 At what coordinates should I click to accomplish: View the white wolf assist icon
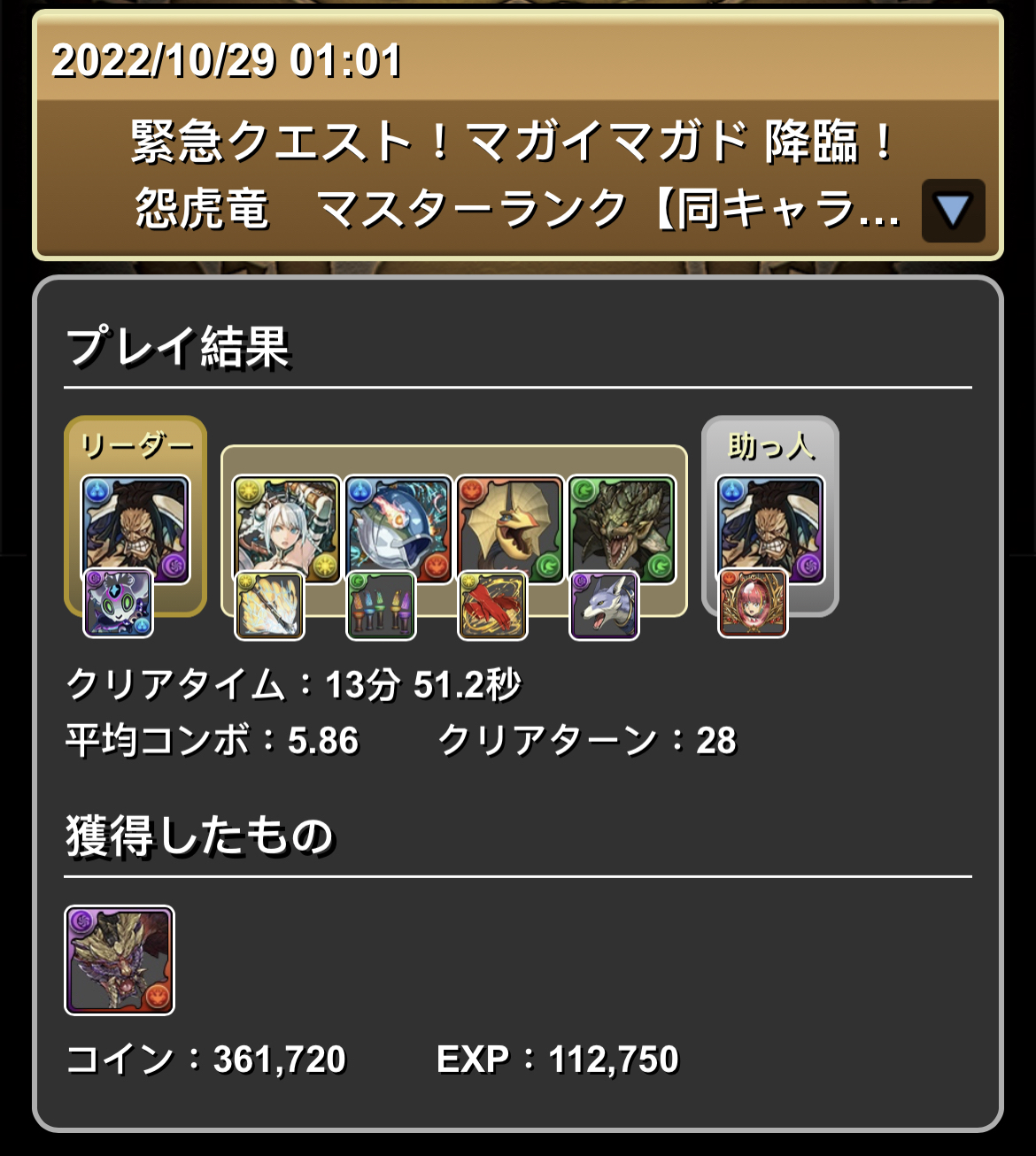point(604,606)
